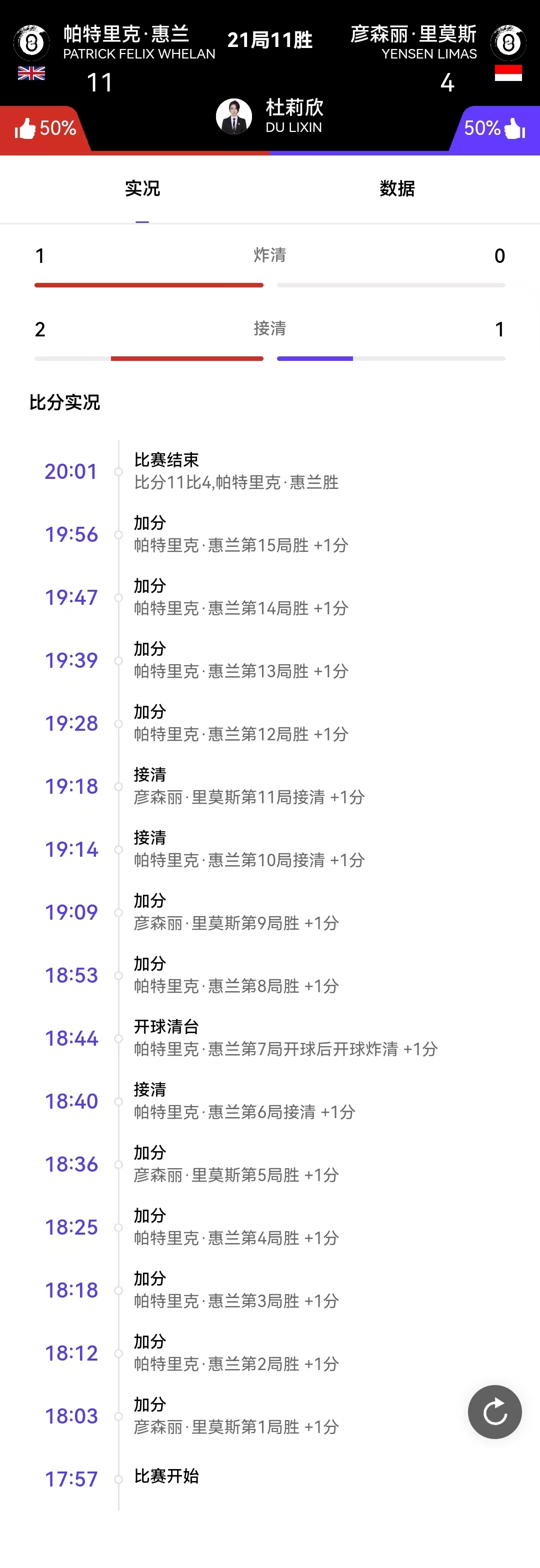
Task: Switch to the 数据 tab
Action: point(397,189)
